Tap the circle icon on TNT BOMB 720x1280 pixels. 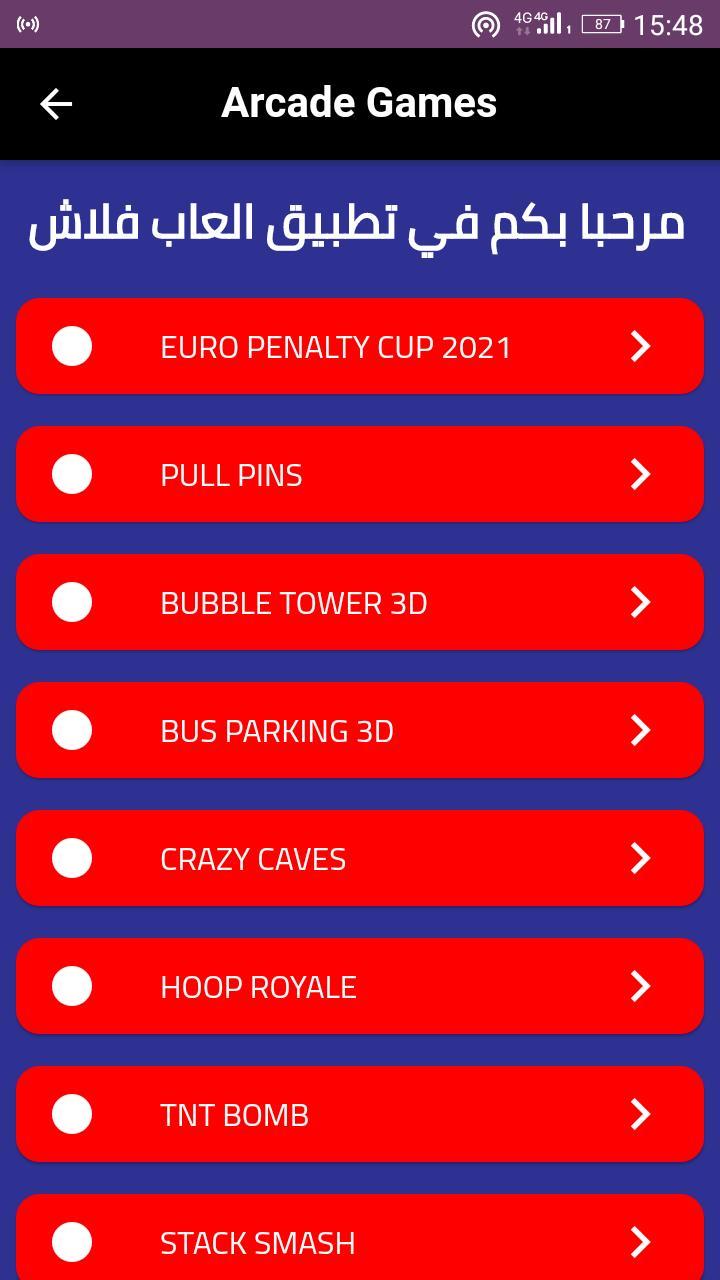(71, 1114)
